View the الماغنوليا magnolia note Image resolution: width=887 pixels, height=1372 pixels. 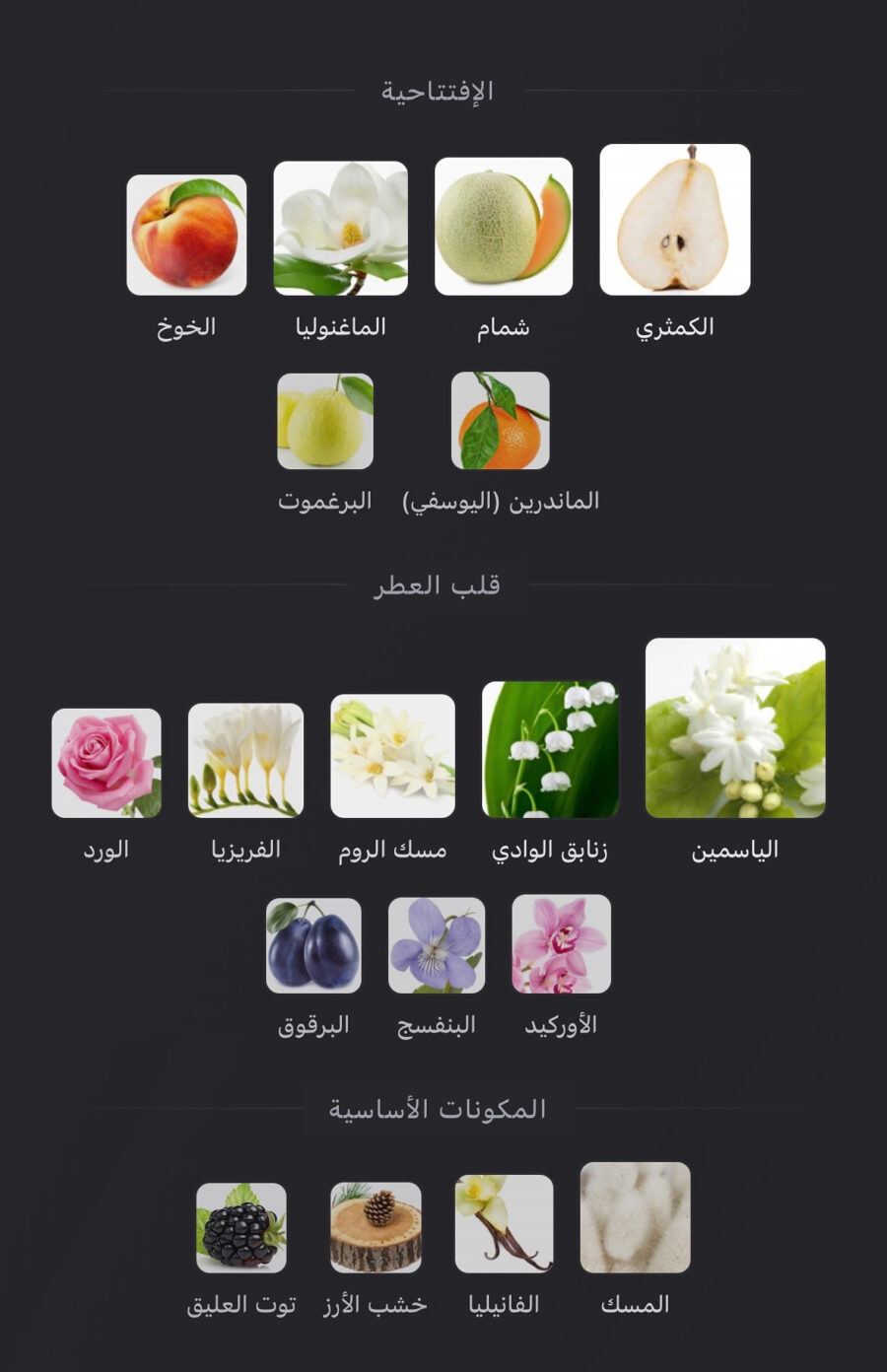tap(340, 229)
